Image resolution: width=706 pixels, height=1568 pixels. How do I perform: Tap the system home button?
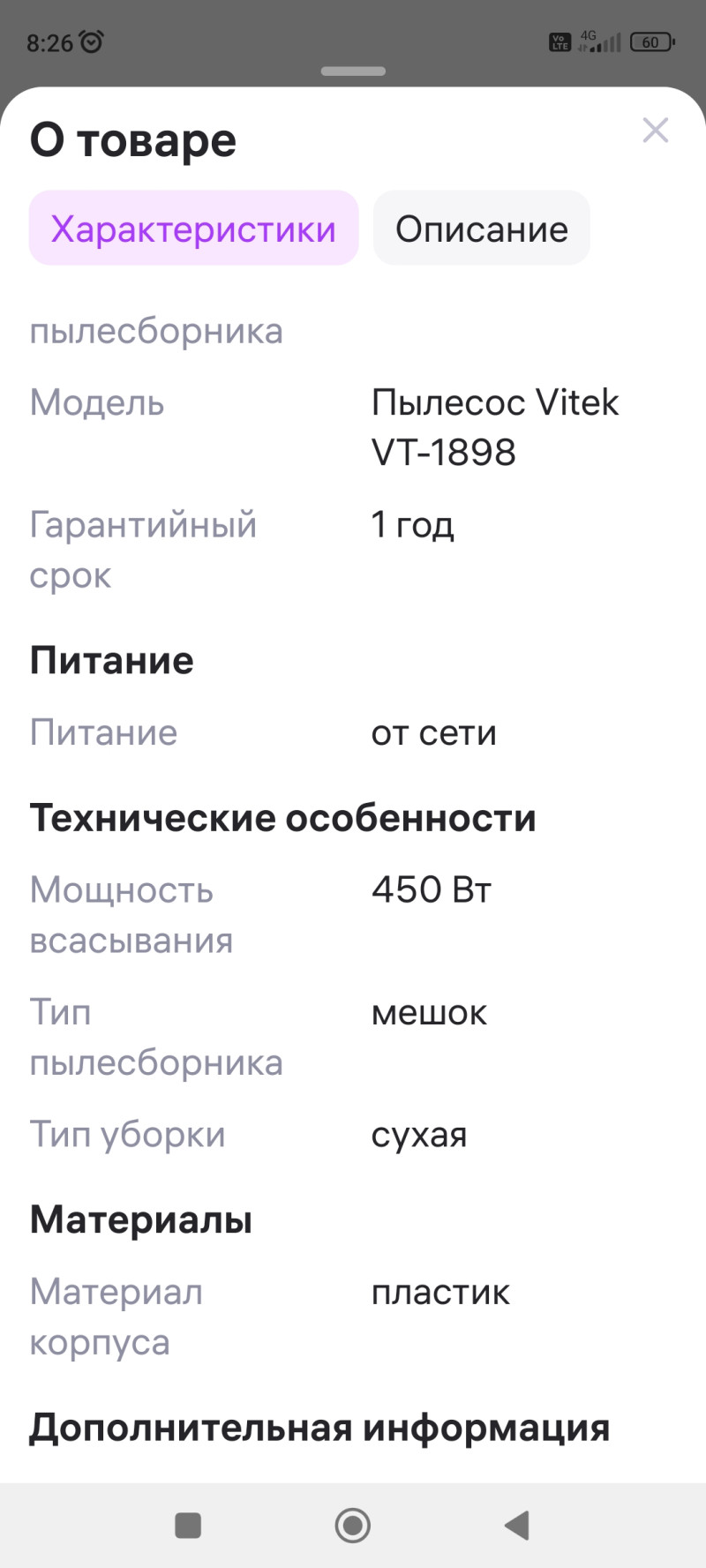click(x=353, y=1525)
